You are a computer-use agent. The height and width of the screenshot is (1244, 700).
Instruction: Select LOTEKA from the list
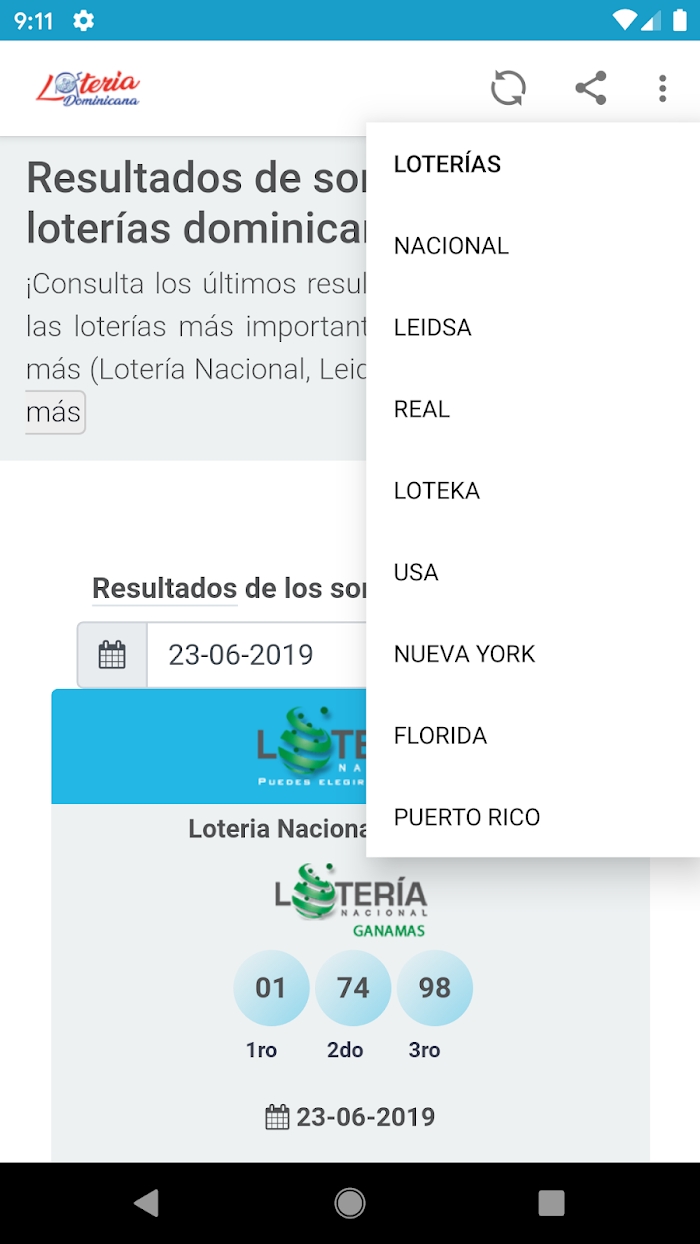point(533,491)
